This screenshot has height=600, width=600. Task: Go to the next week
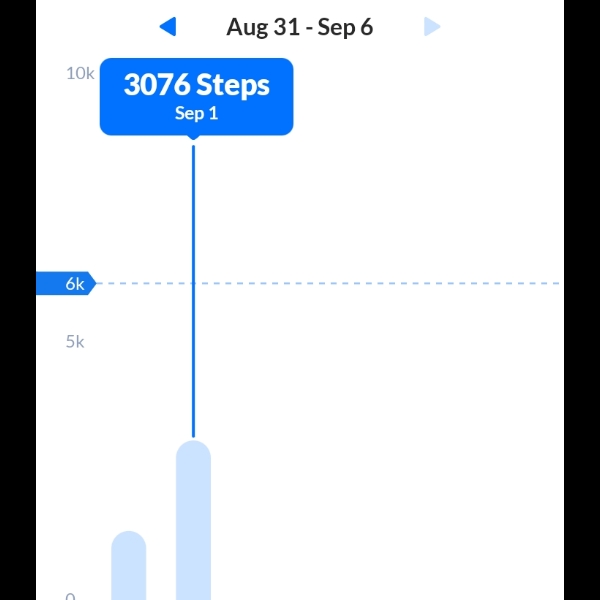point(432,27)
